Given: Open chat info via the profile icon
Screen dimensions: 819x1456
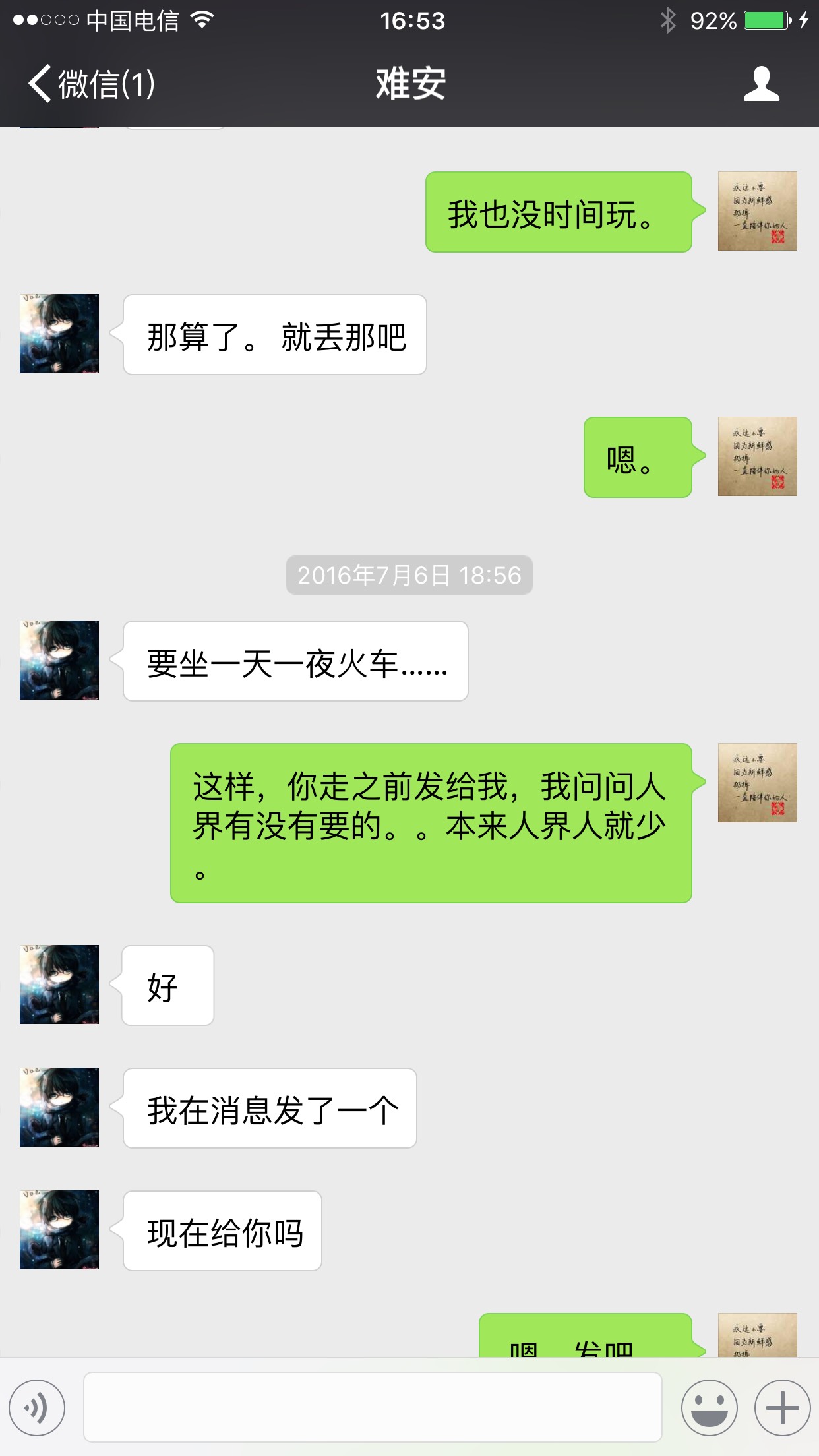Looking at the screenshot, I should 761,84.
